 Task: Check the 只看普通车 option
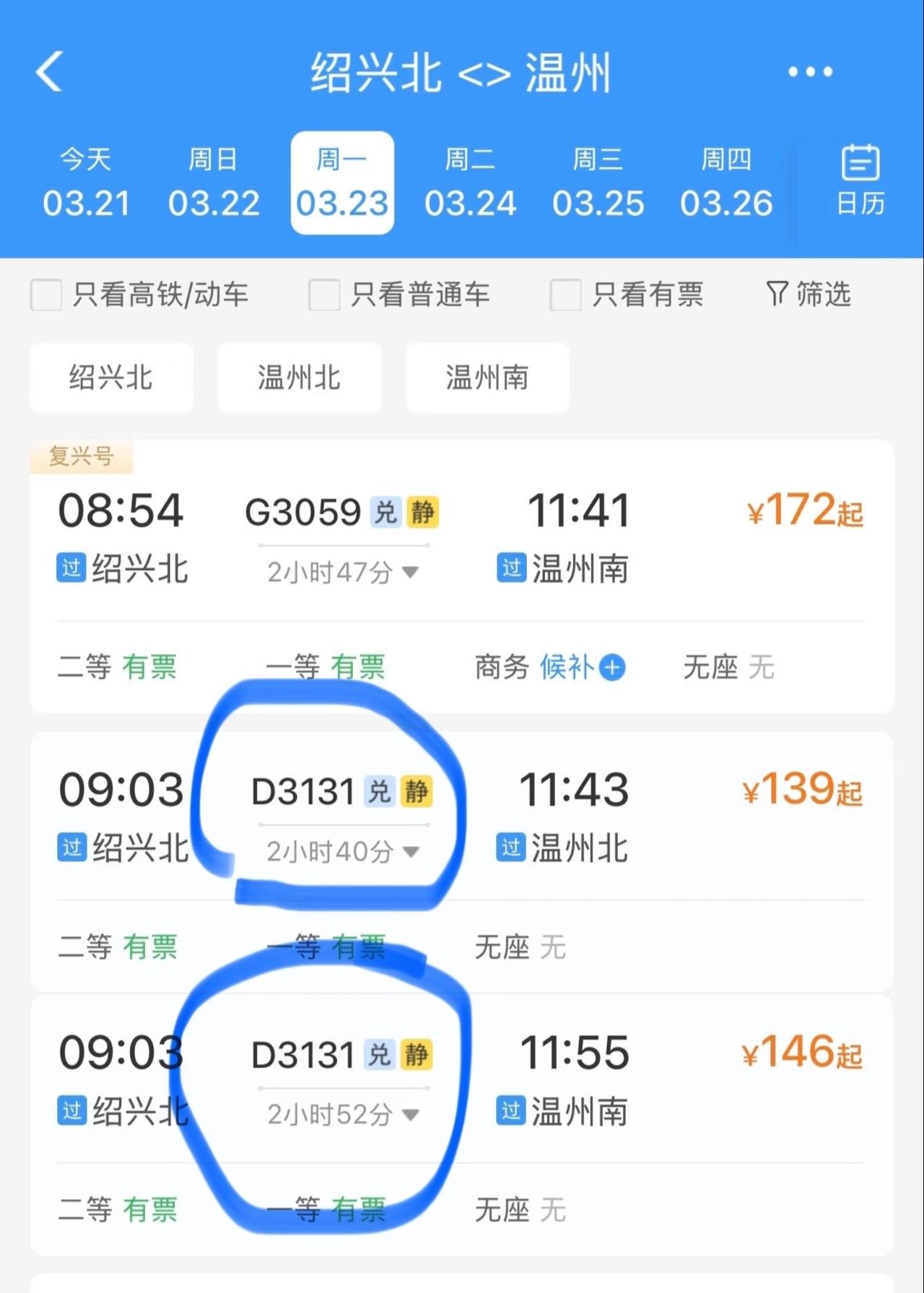coord(323,295)
